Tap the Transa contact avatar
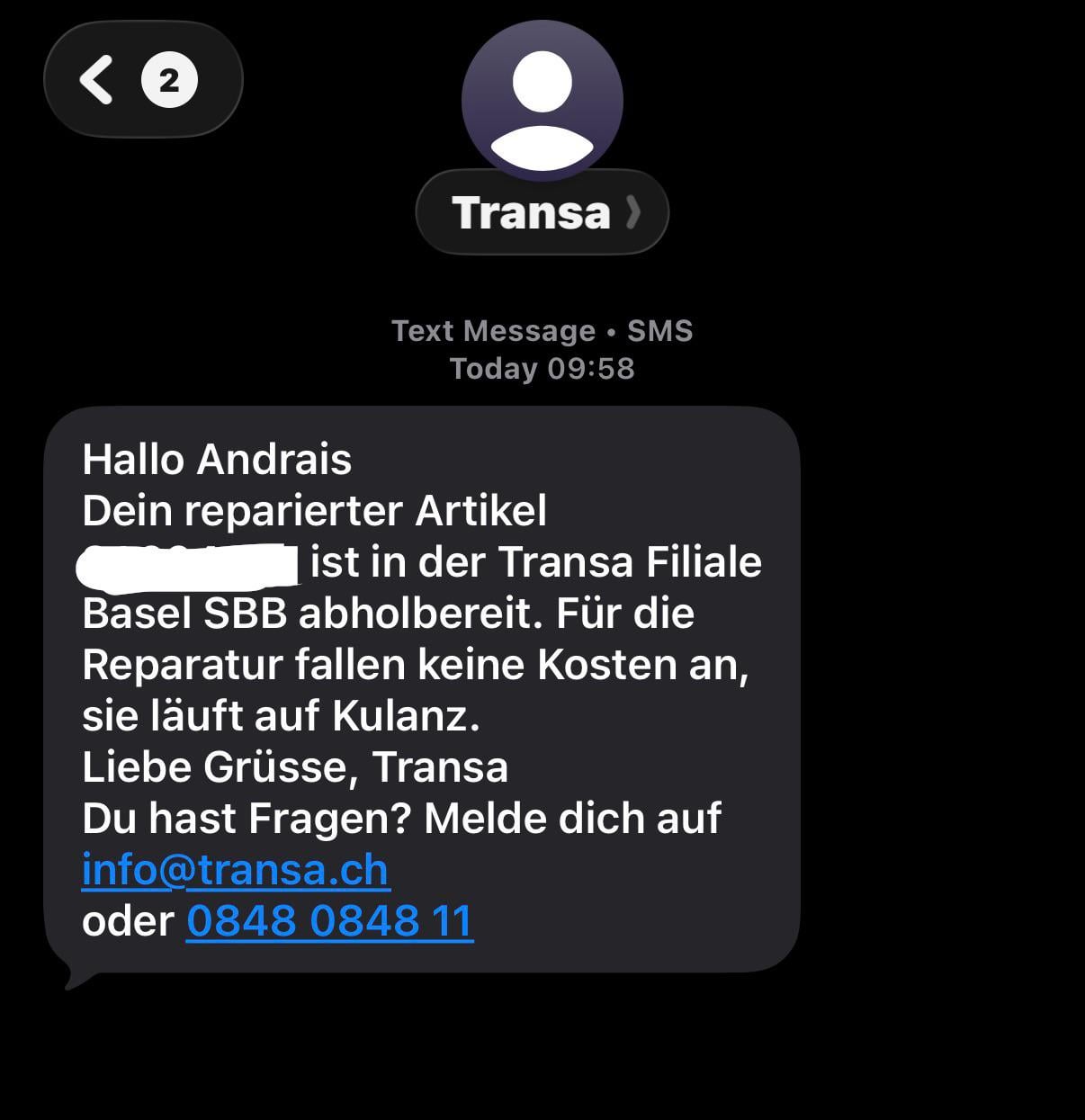The width and height of the screenshot is (1085, 1120). click(x=542, y=99)
